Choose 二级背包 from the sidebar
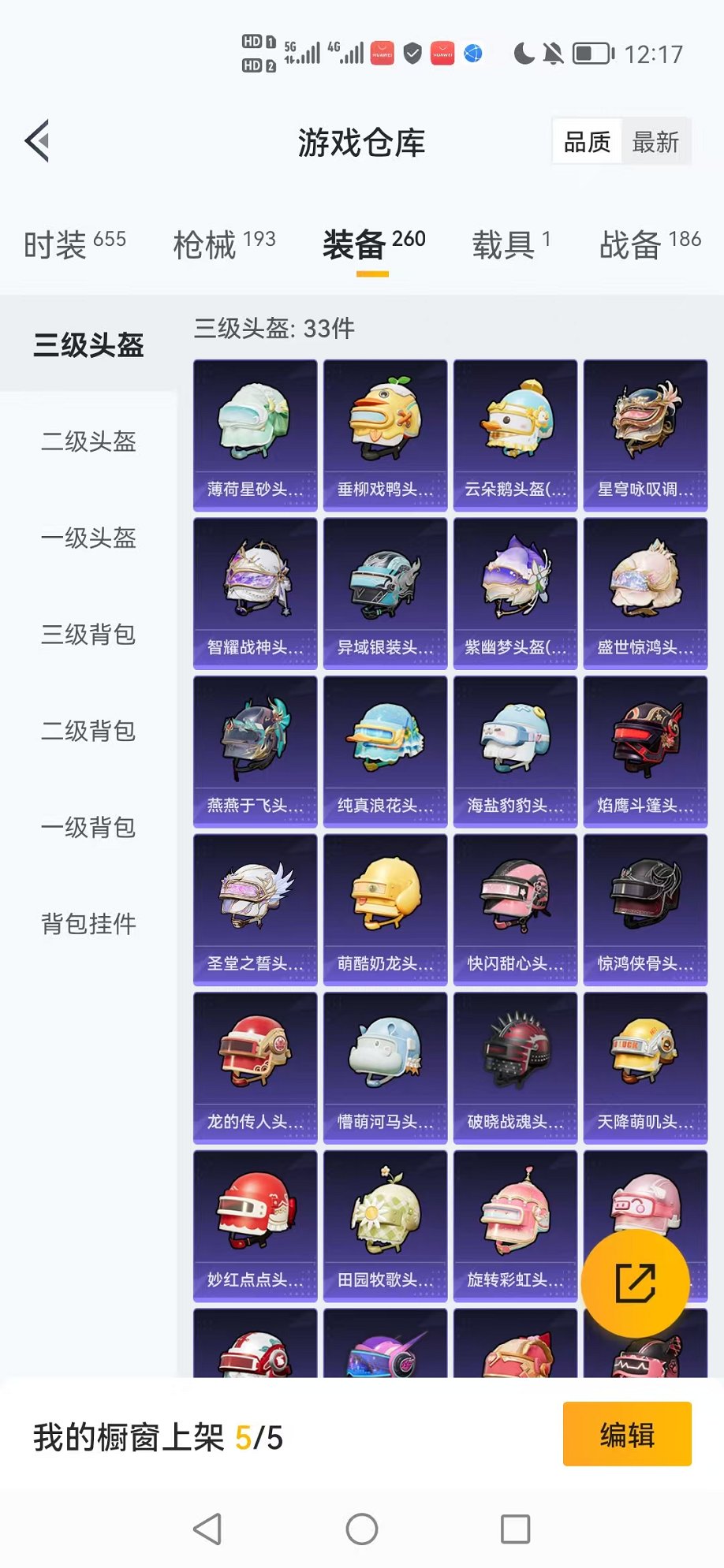The height and width of the screenshot is (1568, 724). tap(88, 731)
